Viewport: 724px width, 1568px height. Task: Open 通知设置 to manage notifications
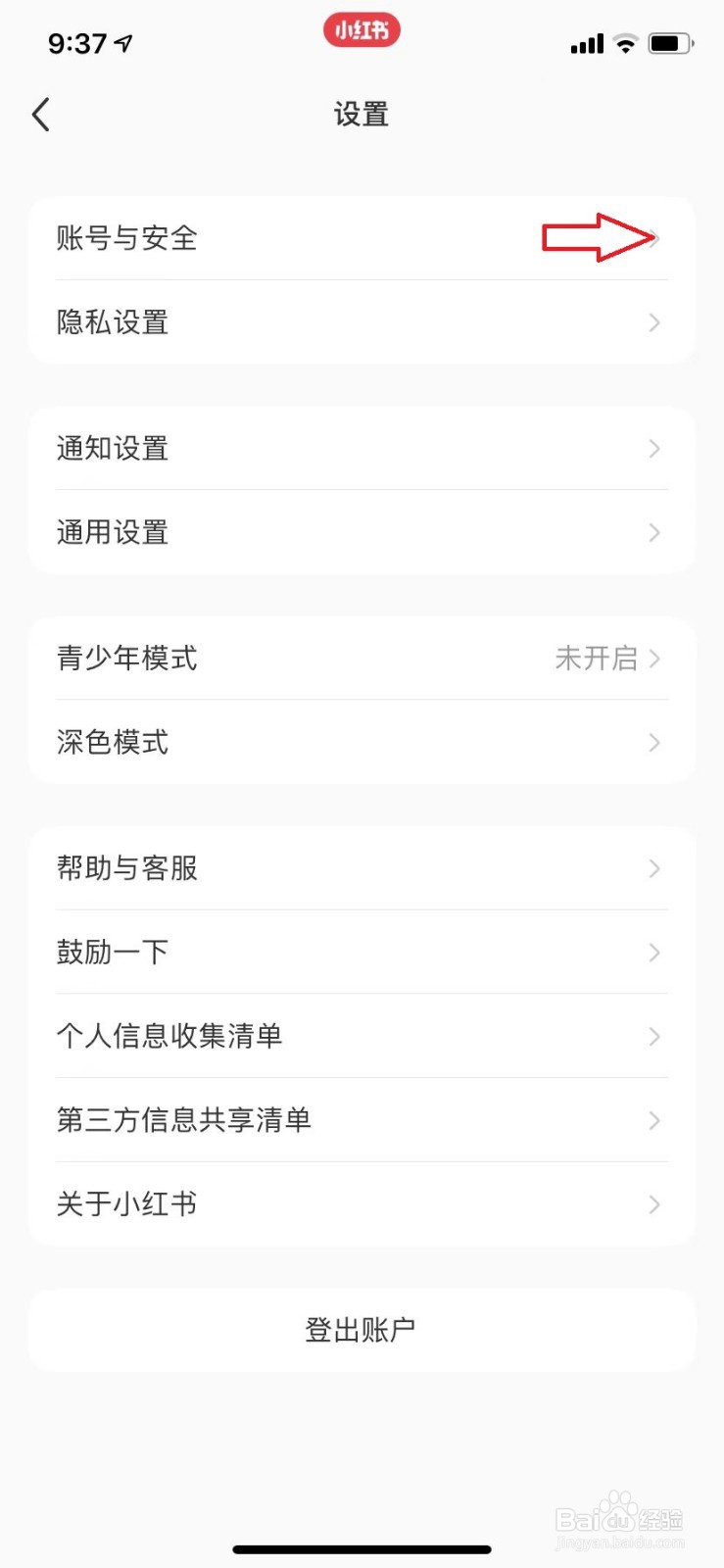(x=362, y=449)
